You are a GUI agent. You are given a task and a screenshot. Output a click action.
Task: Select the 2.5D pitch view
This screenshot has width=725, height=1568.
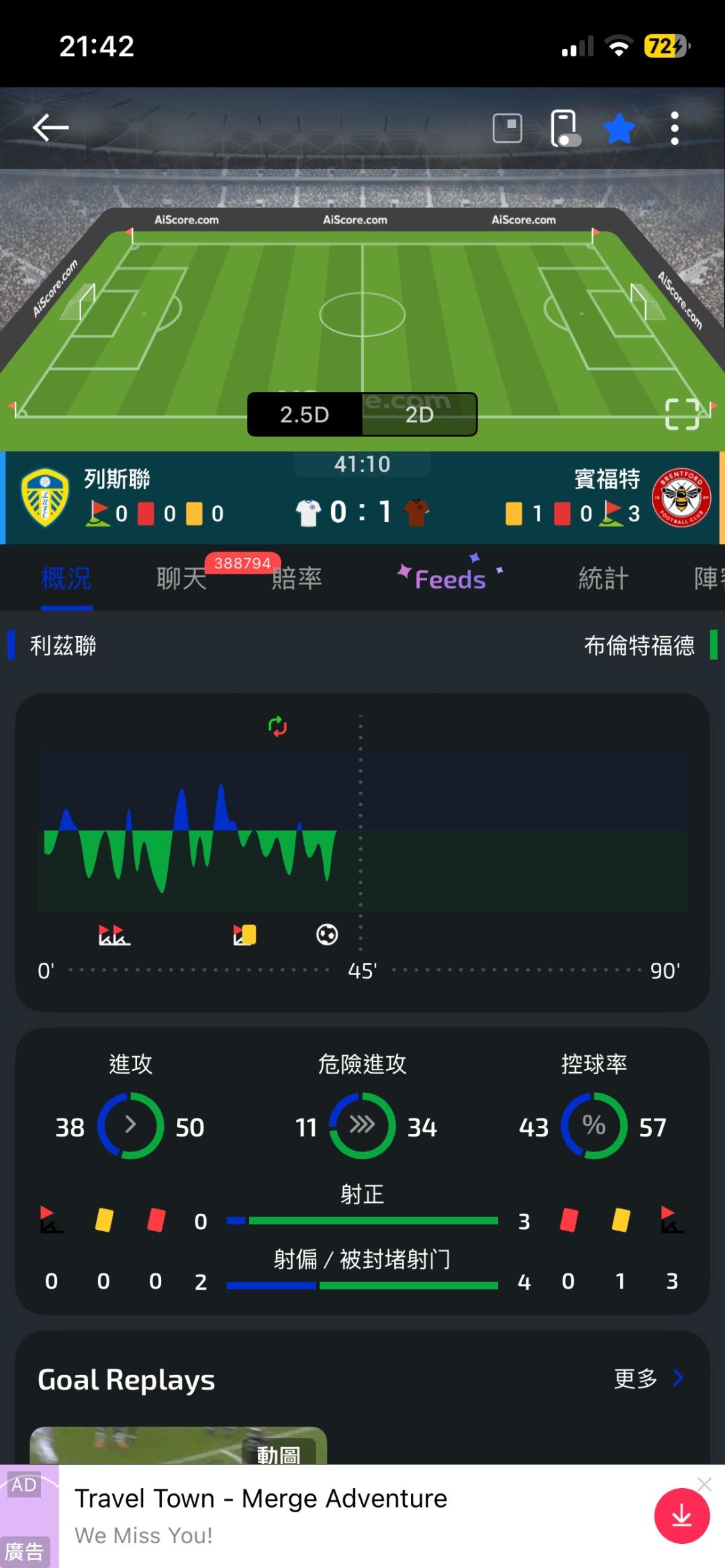(305, 415)
